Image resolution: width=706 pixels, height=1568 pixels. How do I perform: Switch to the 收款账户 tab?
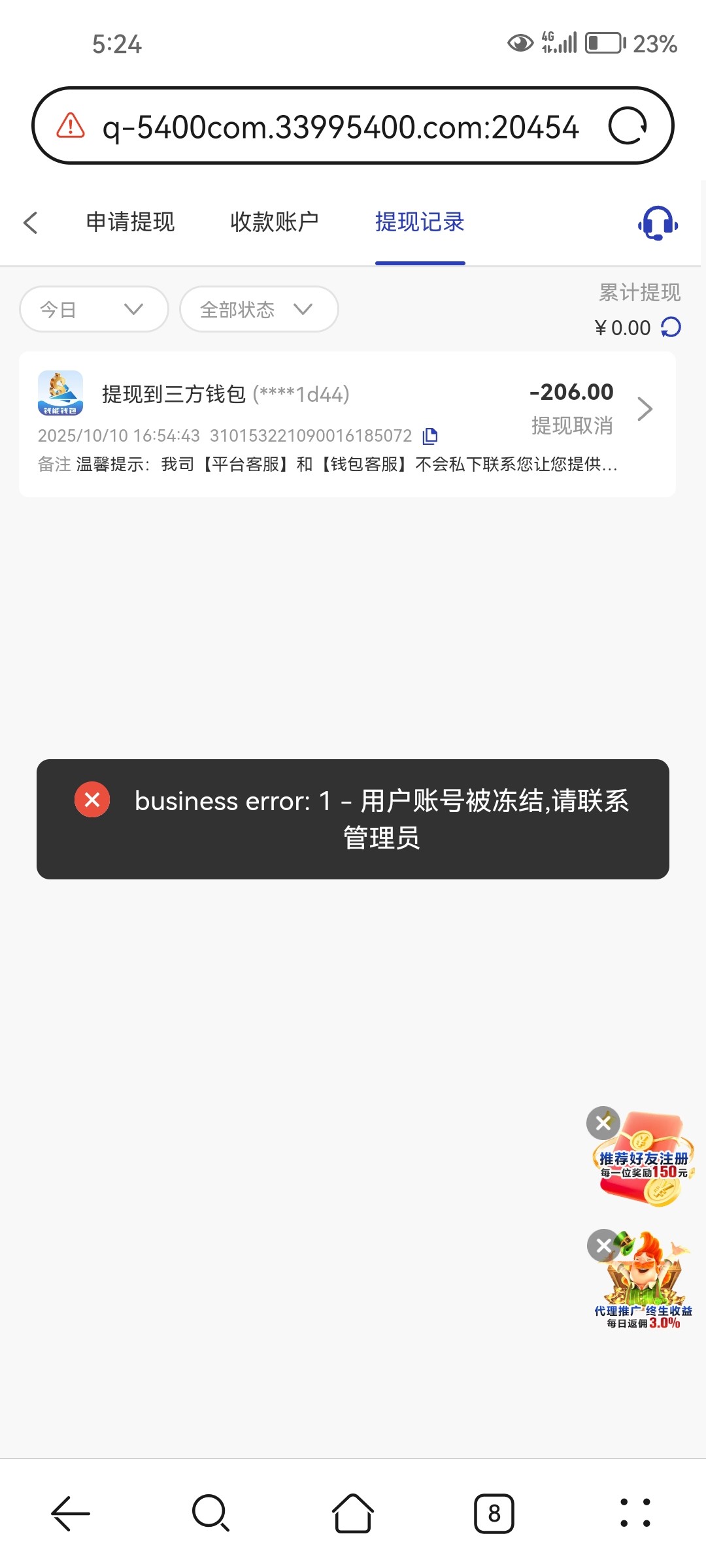[x=274, y=222]
